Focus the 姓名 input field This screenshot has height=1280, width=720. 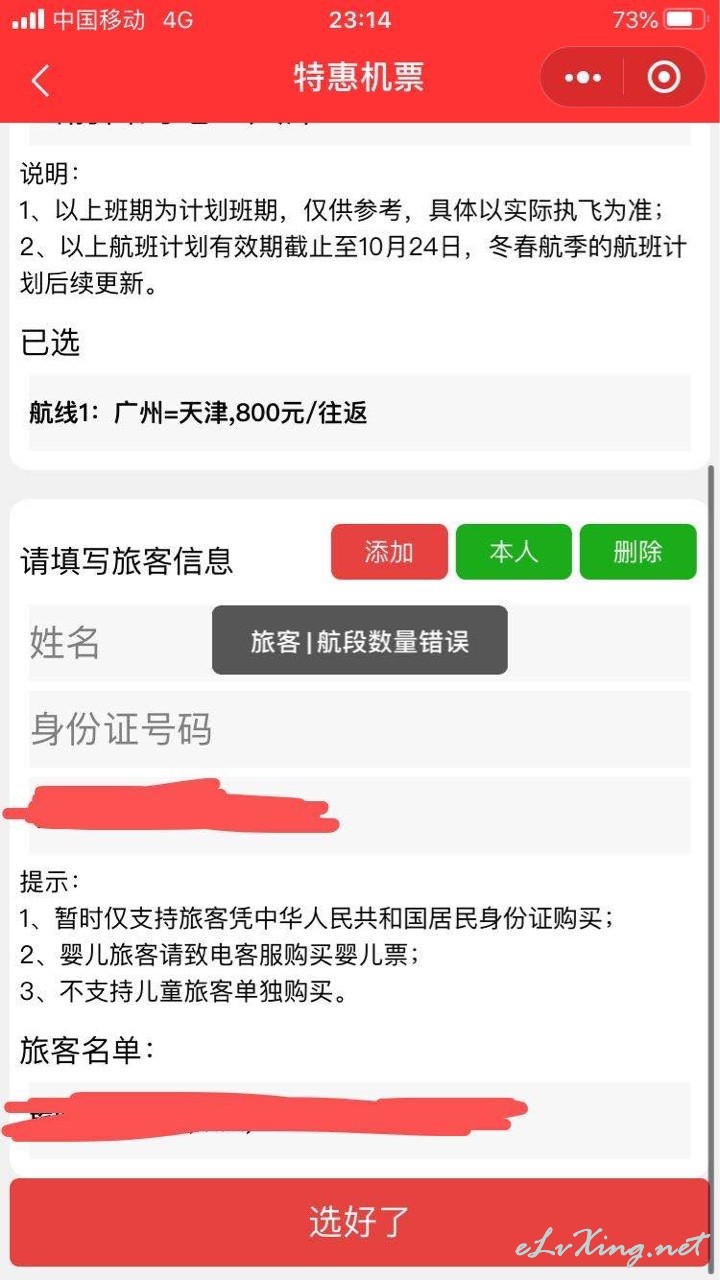tap(360, 643)
